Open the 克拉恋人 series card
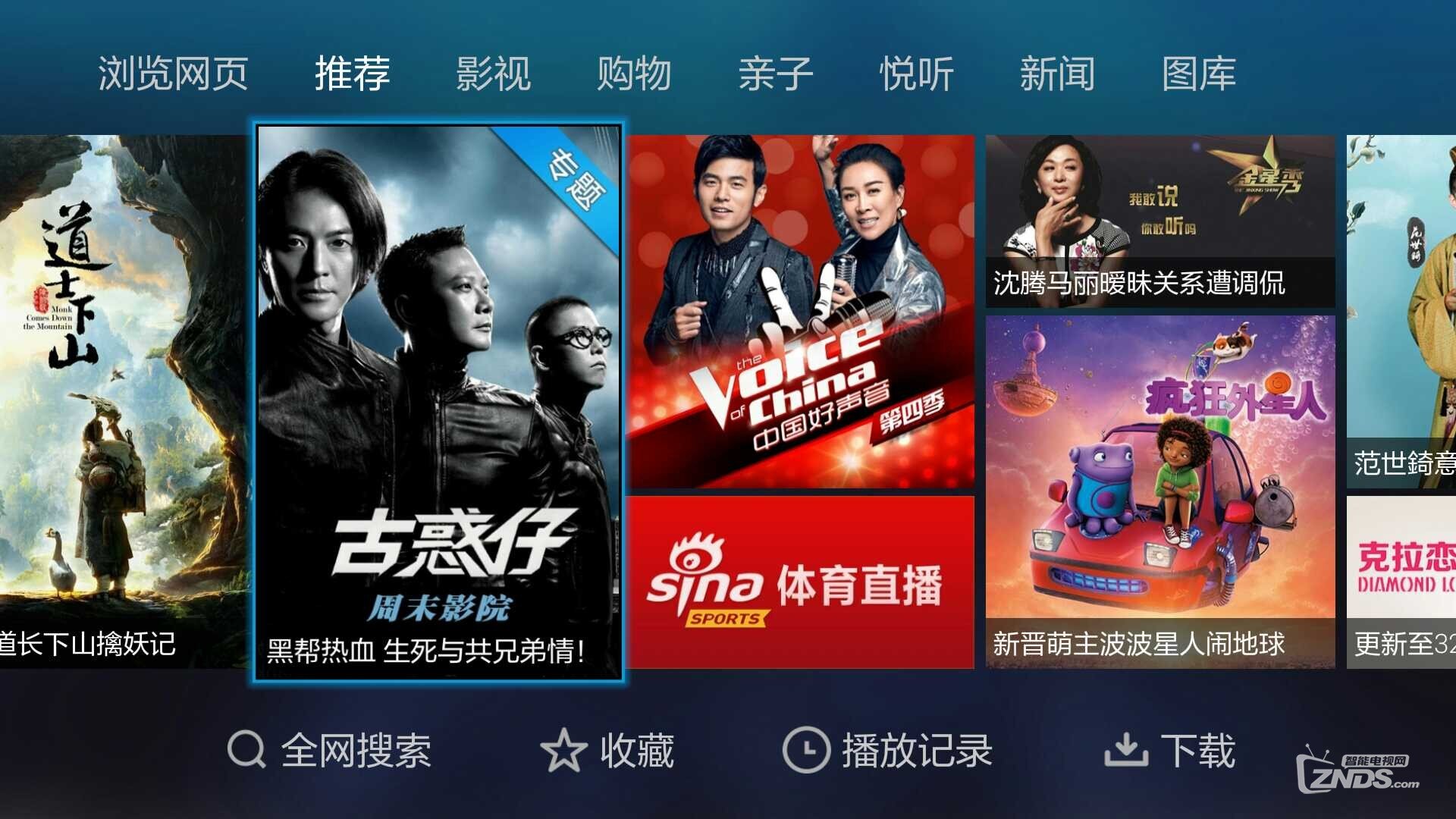 [x=1401, y=582]
